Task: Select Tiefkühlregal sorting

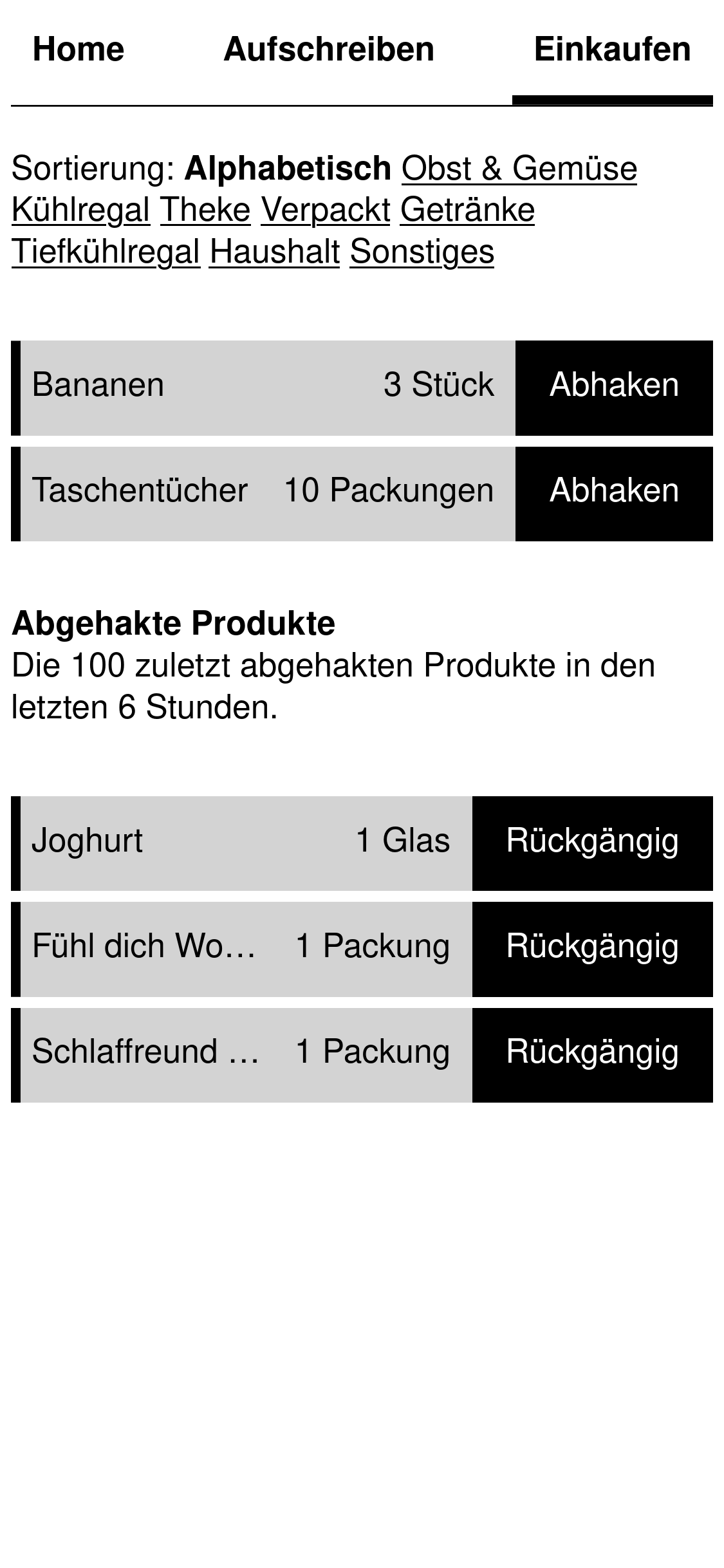Action: (106, 251)
